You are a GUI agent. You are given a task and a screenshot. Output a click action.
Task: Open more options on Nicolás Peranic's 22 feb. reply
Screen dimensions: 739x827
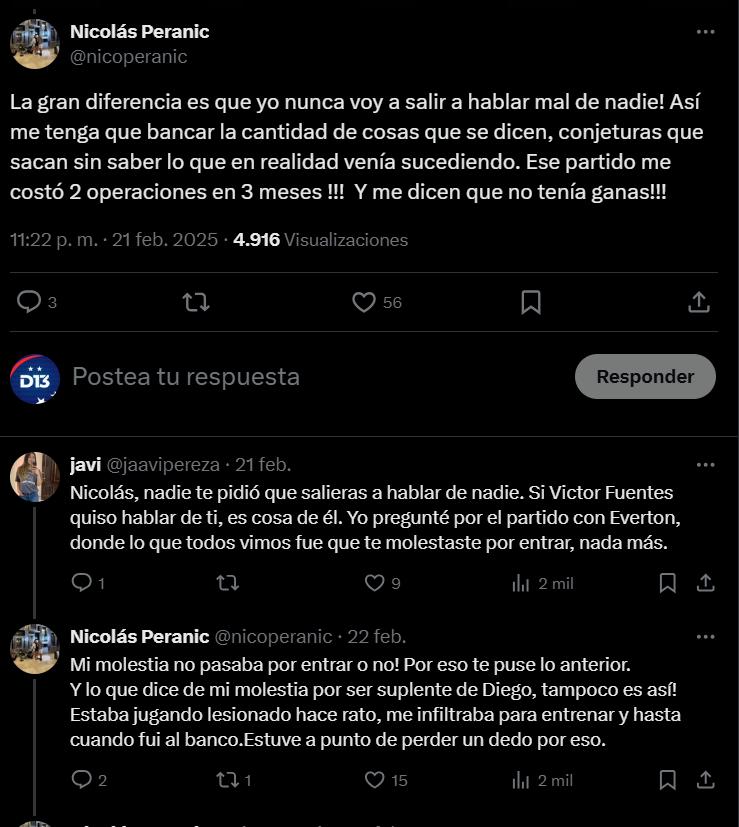click(707, 637)
